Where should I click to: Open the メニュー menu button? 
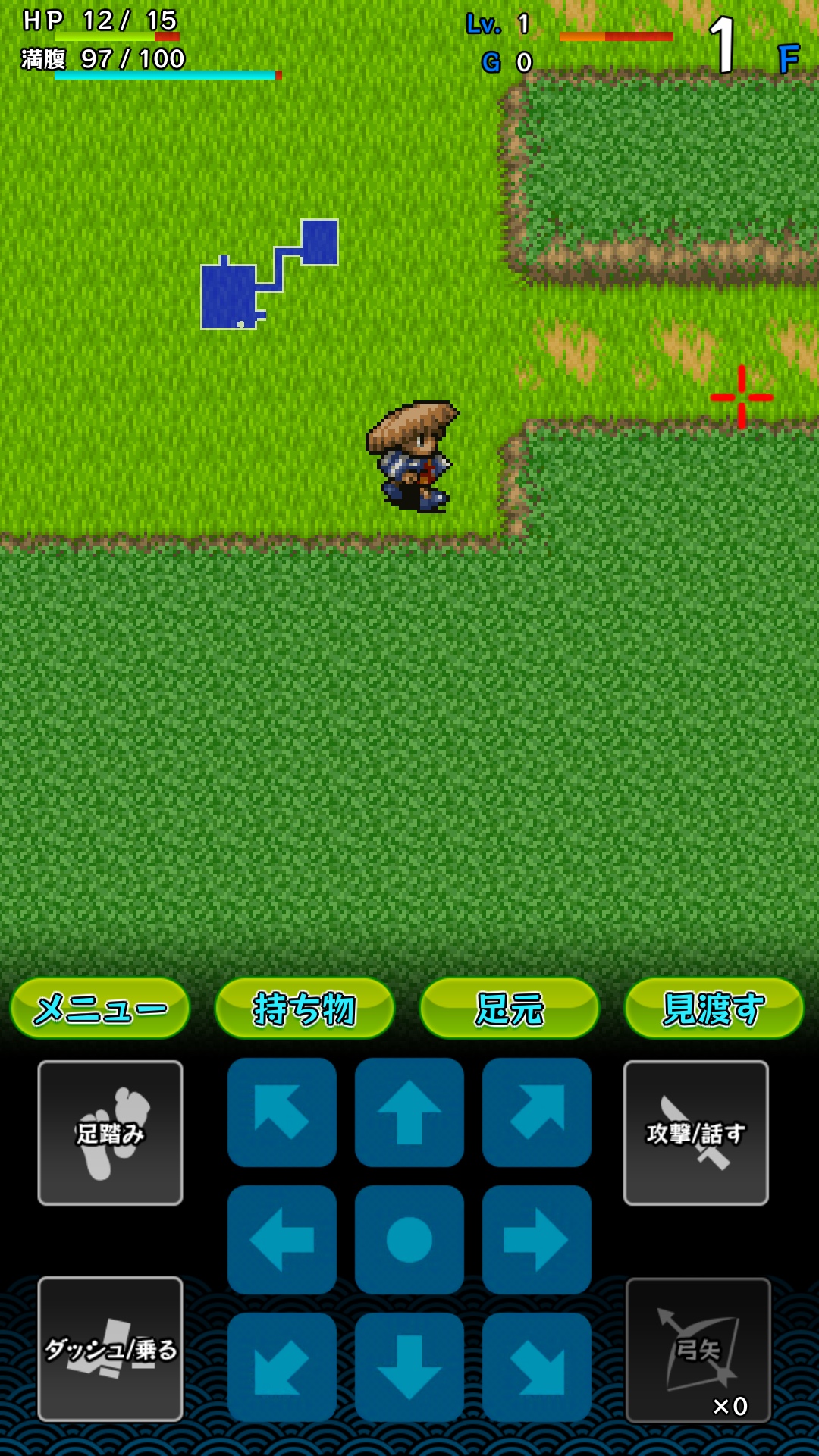(100, 1009)
